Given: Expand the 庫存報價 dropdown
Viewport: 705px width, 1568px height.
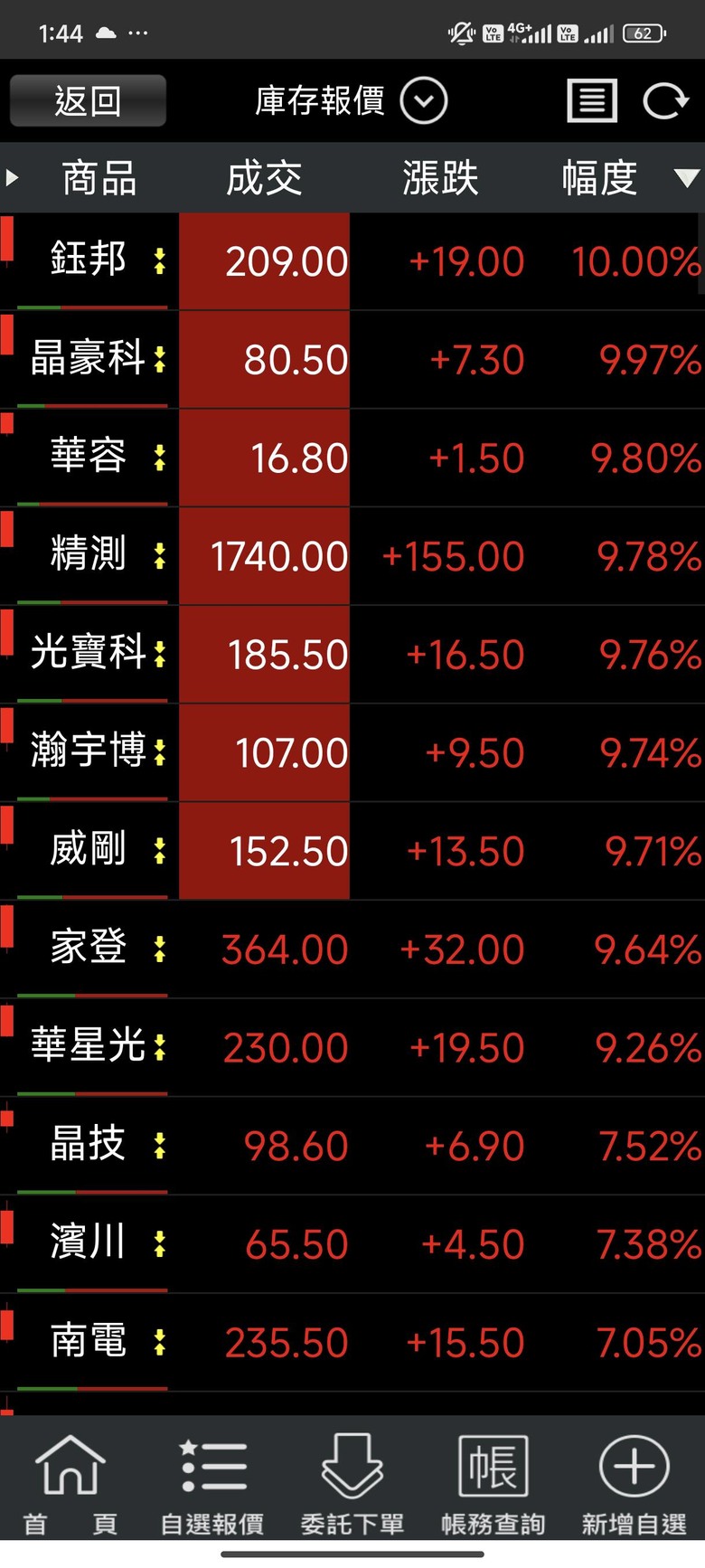Looking at the screenshot, I should pyautogui.click(x=424, y=100).
